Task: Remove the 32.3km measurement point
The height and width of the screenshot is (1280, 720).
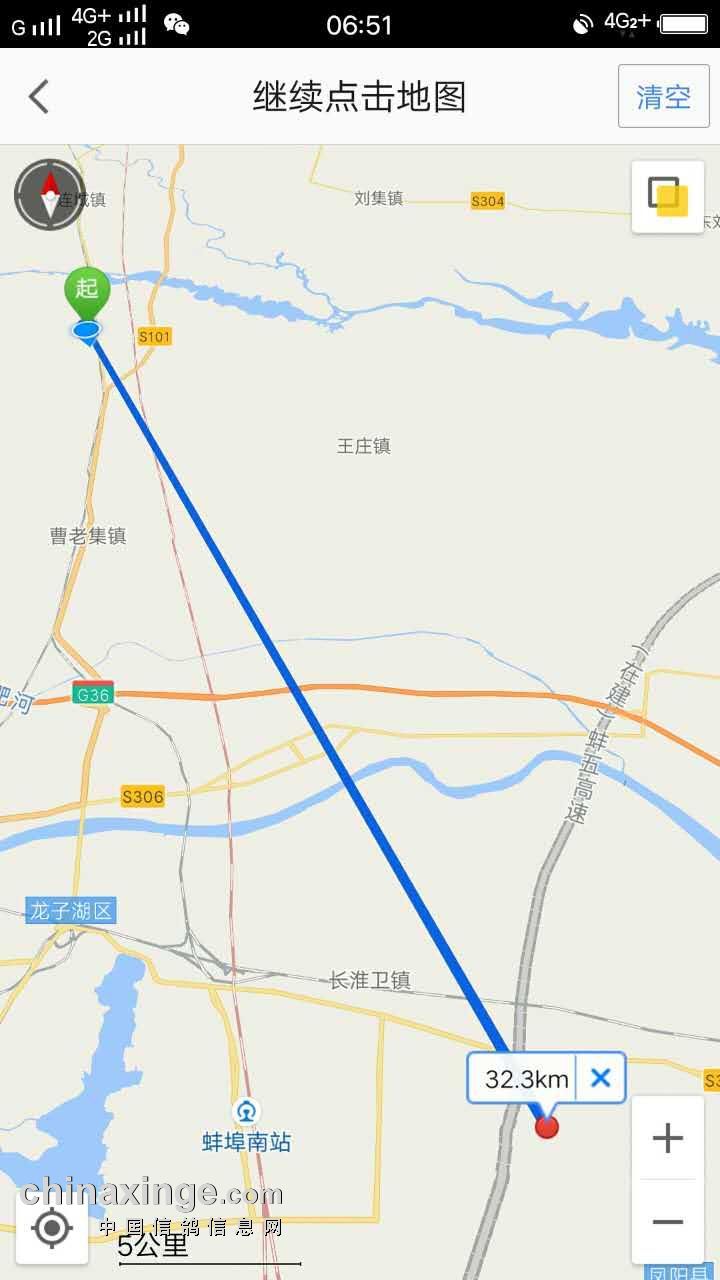Action: click(600, 1077)
